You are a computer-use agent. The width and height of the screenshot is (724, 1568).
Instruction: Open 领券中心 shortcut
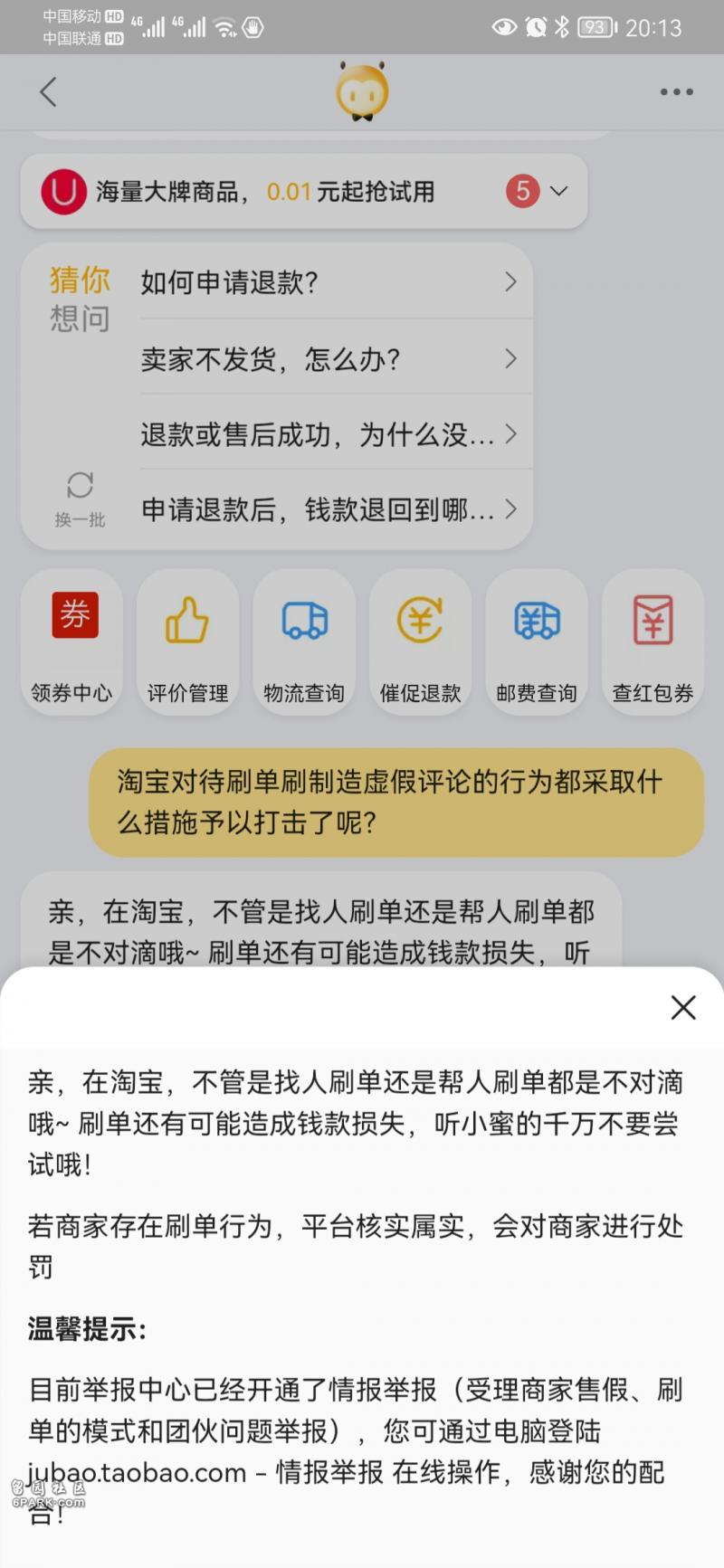coord(72,642)
